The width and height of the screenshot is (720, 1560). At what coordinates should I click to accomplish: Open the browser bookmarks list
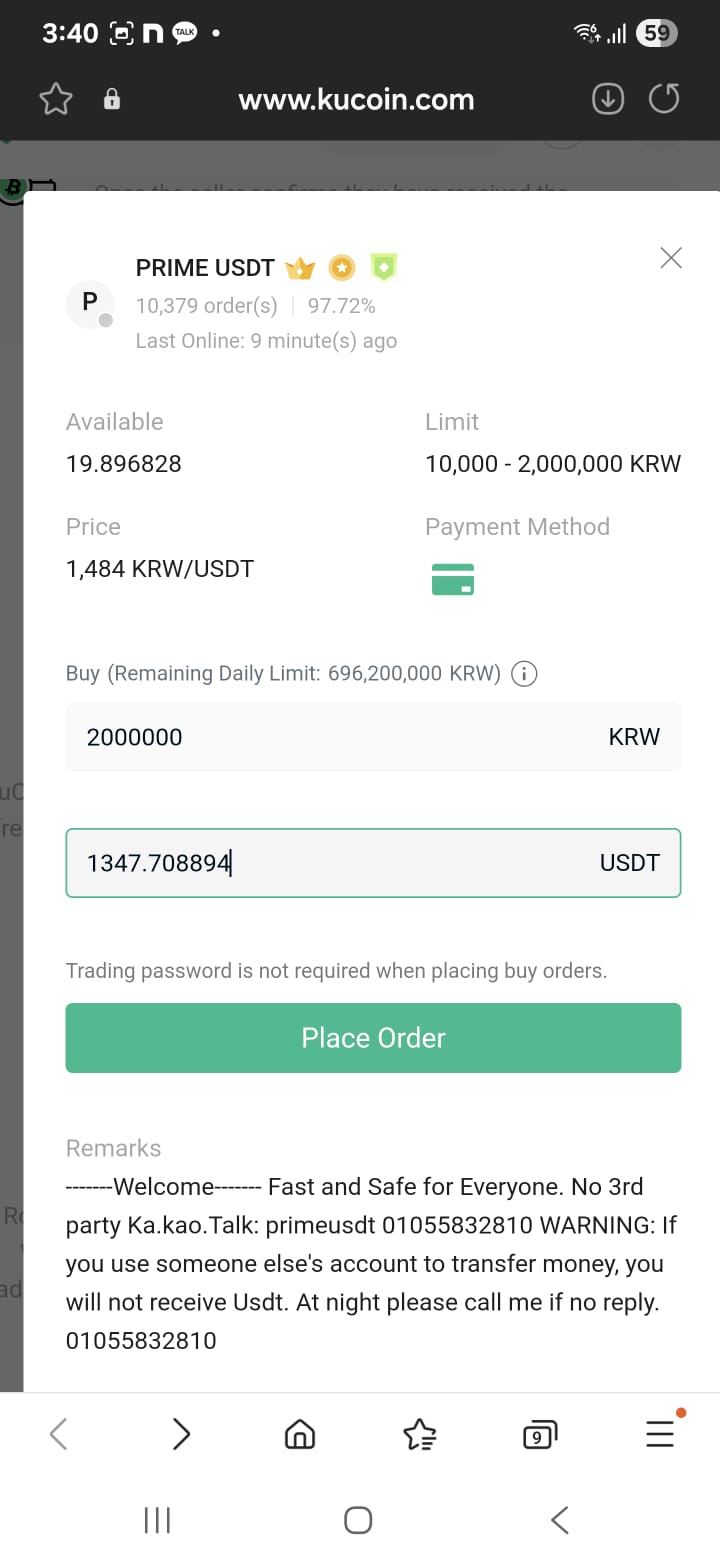tap(420, 1435)
